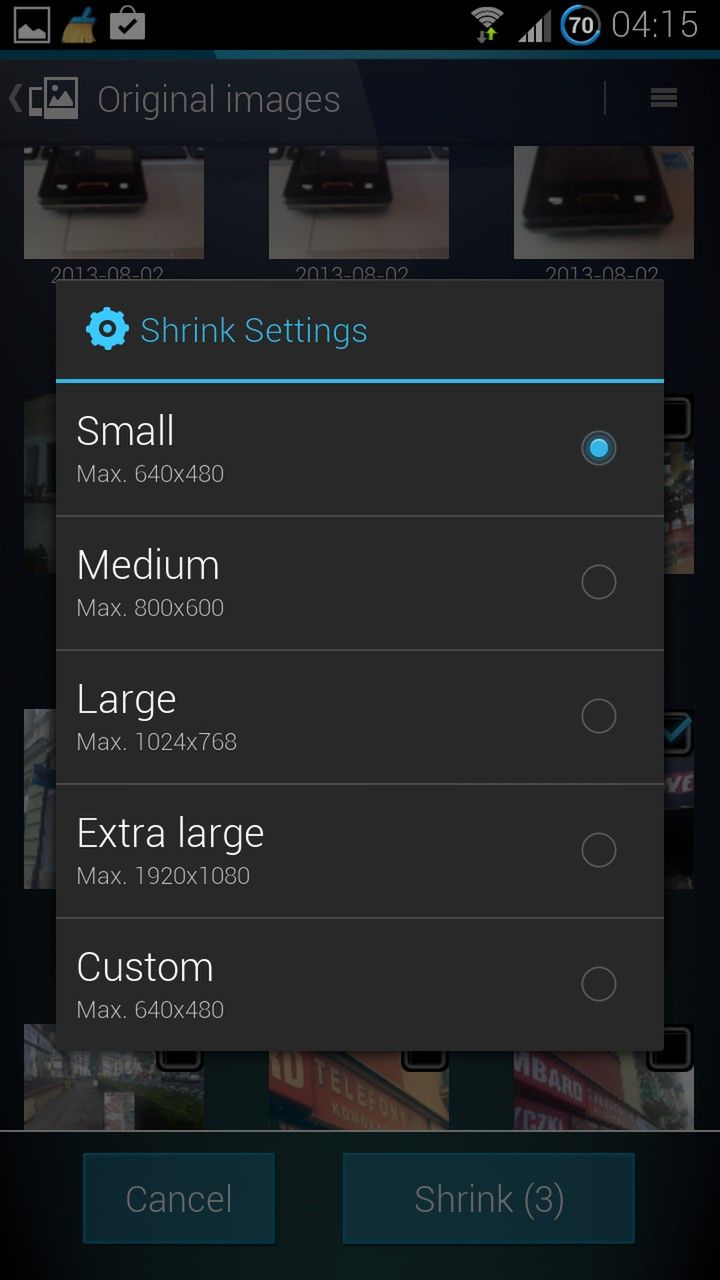
Task: Go back via Original images icon
Action: click(45, 99)
